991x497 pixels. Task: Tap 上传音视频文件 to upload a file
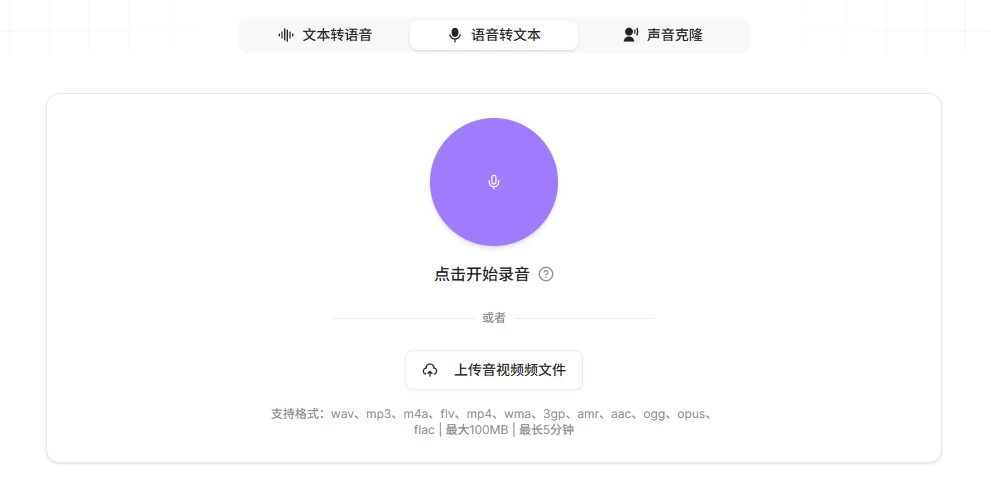point(494,370)
